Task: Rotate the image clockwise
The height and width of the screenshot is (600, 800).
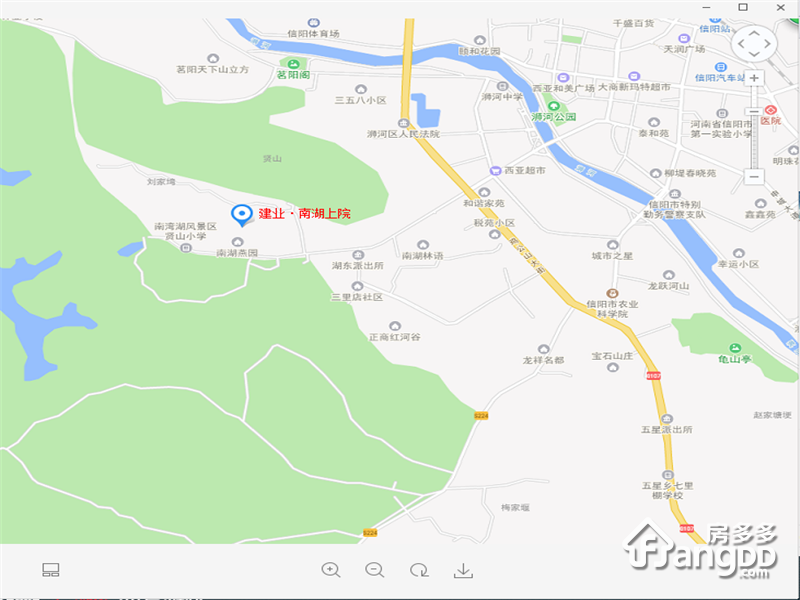Action: tap(419, 570)
